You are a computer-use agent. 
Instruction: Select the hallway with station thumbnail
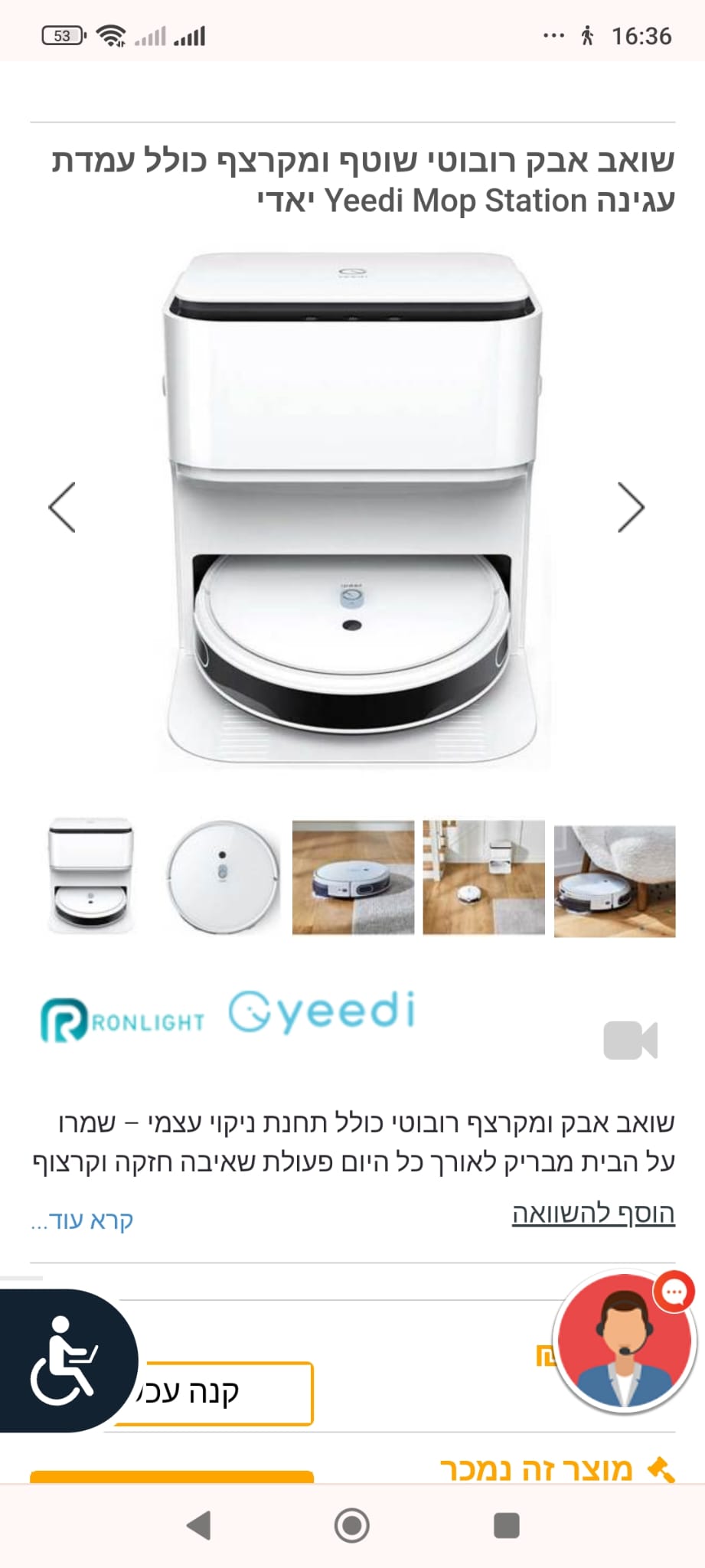coord(483,877)
